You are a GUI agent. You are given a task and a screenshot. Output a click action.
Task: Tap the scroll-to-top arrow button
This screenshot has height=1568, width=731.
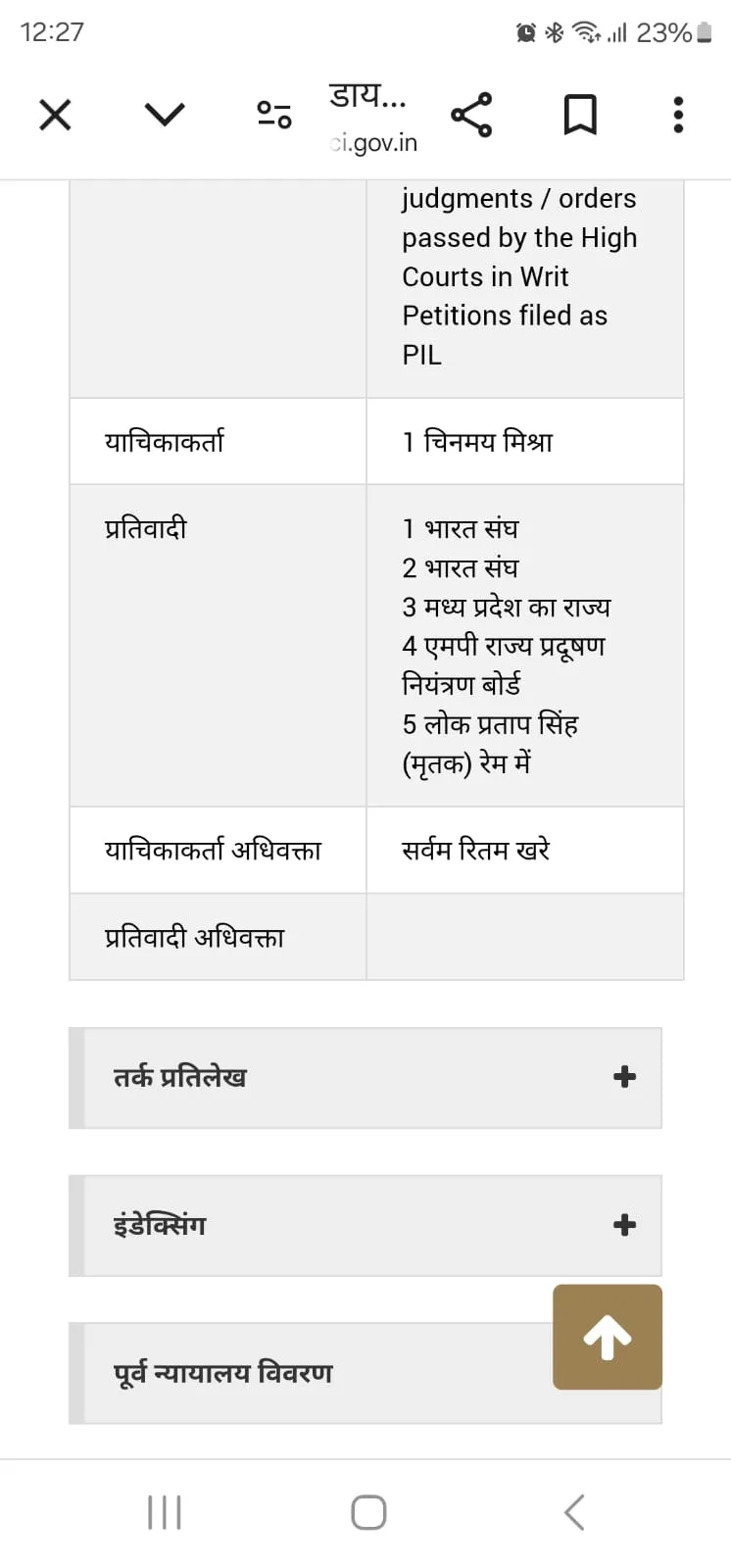(608, 1337)
